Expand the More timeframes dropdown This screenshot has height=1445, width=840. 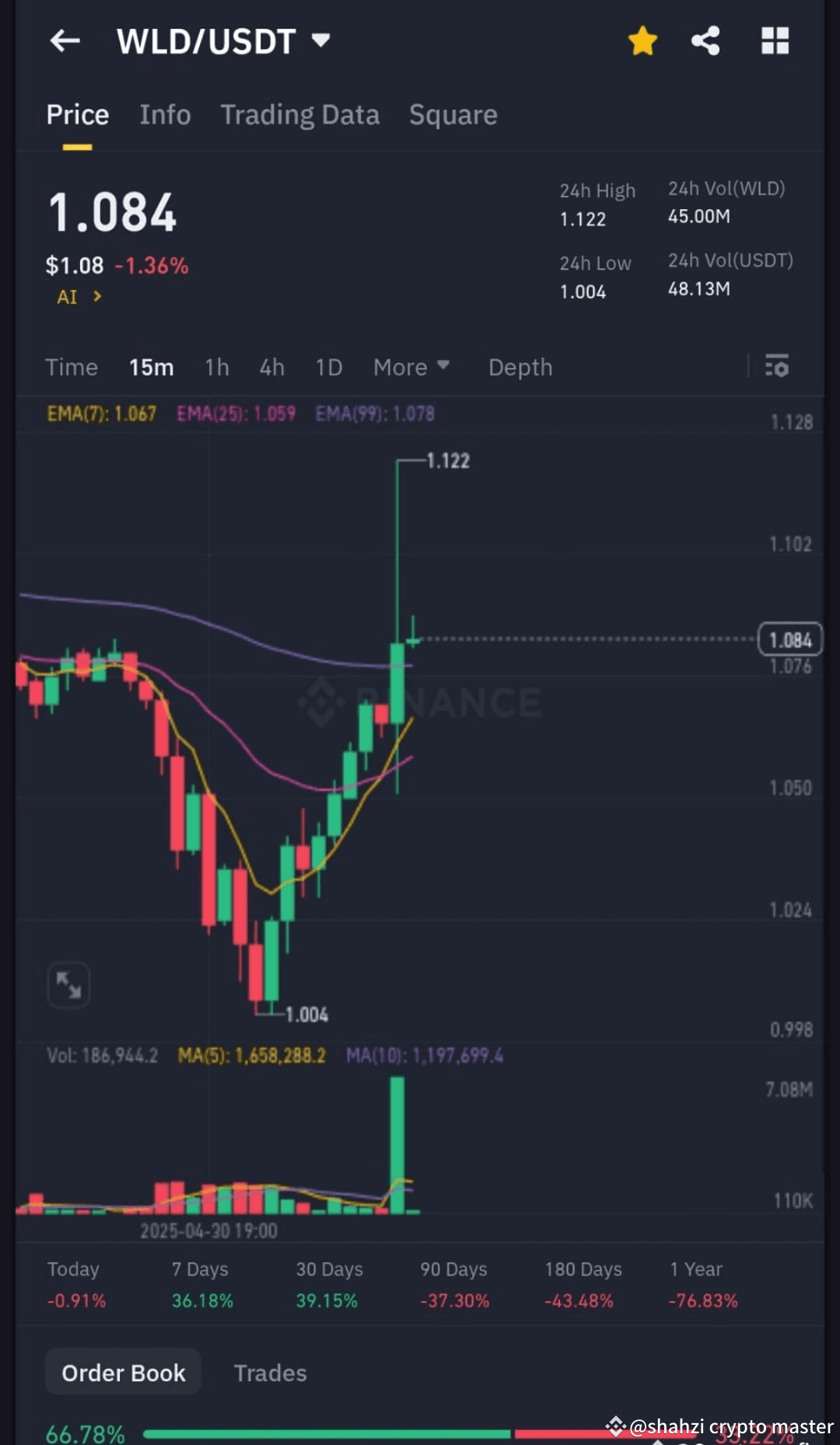coord(411,366)
